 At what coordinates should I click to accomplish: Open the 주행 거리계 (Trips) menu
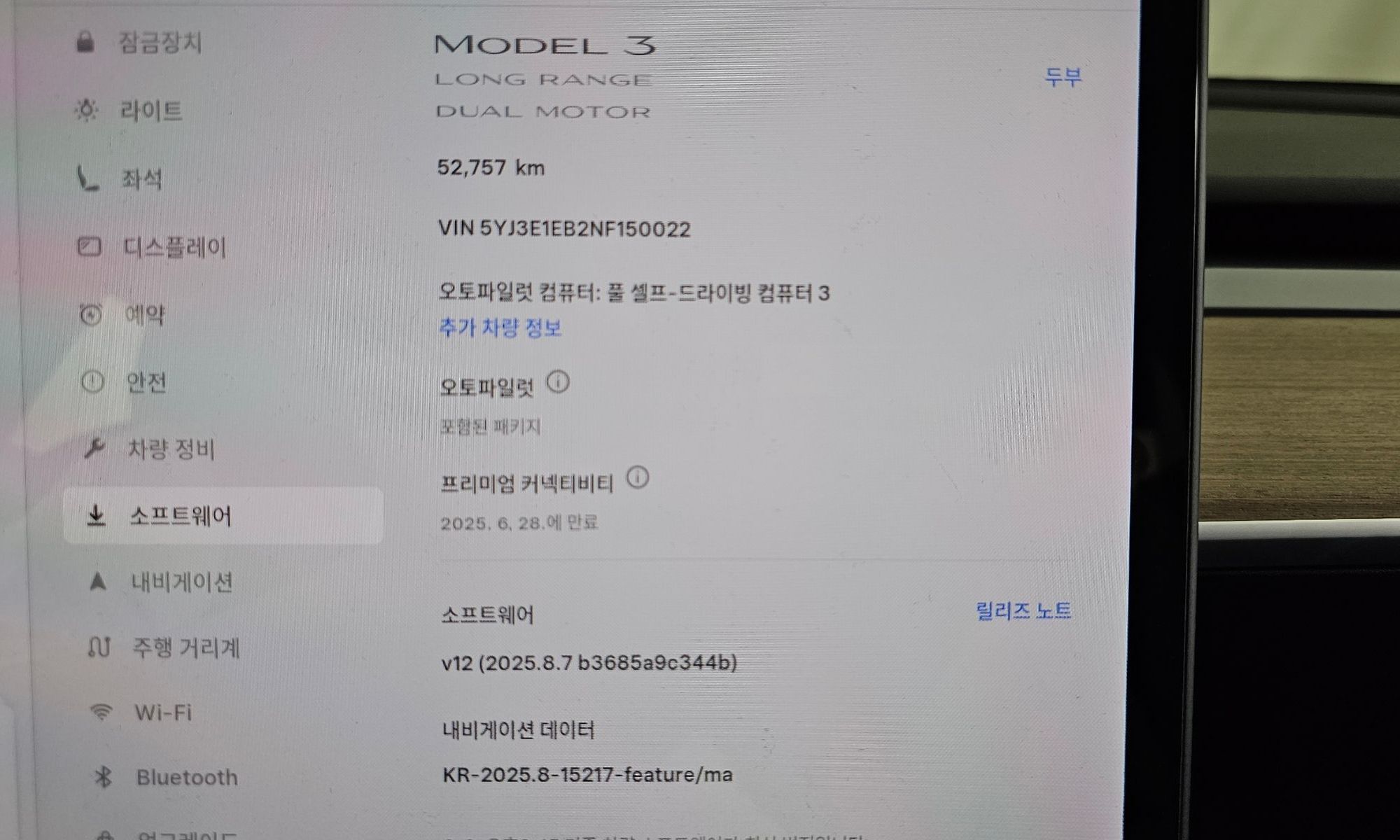click(185, 647)
